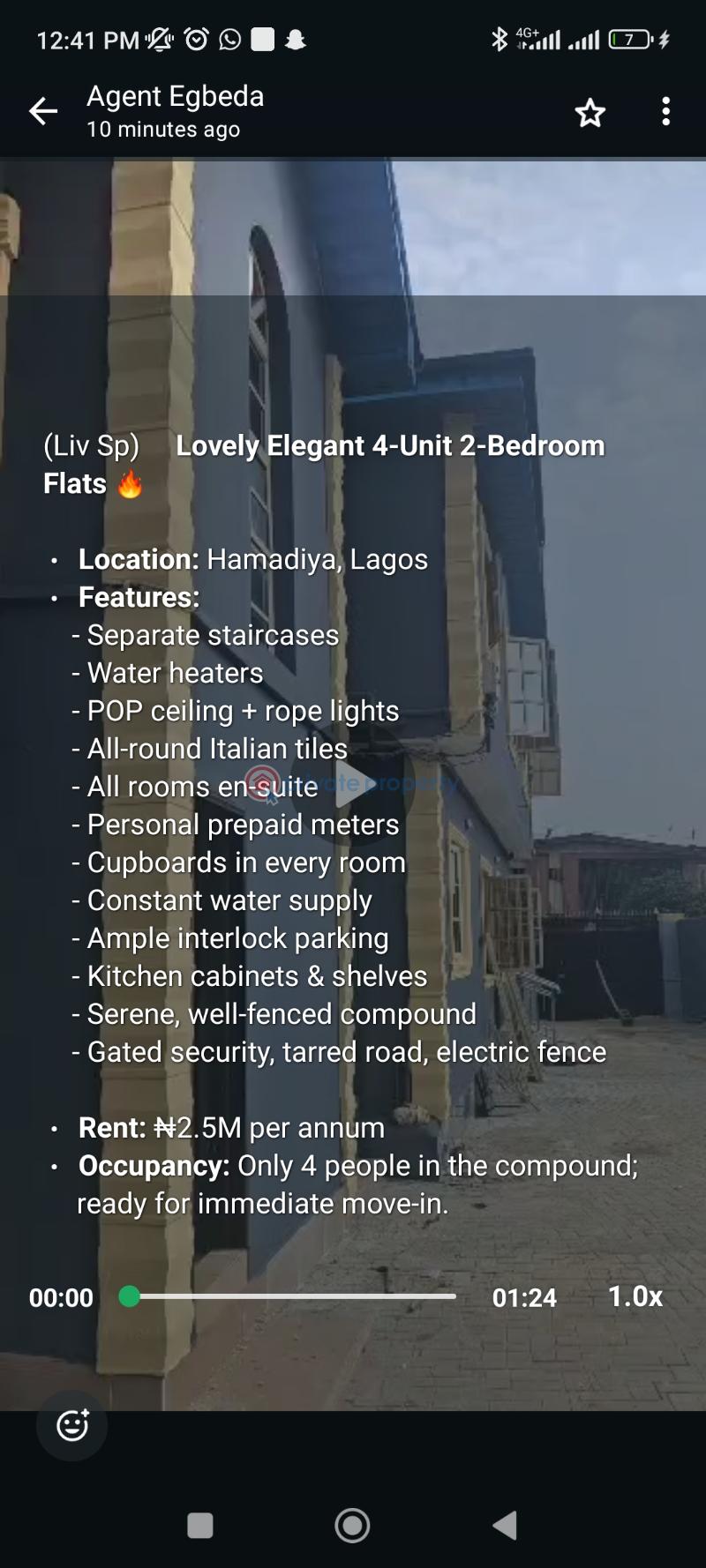Viewport: 706px width, 1568px height.
Task: Go back using the back arrow
Action: 42,111
